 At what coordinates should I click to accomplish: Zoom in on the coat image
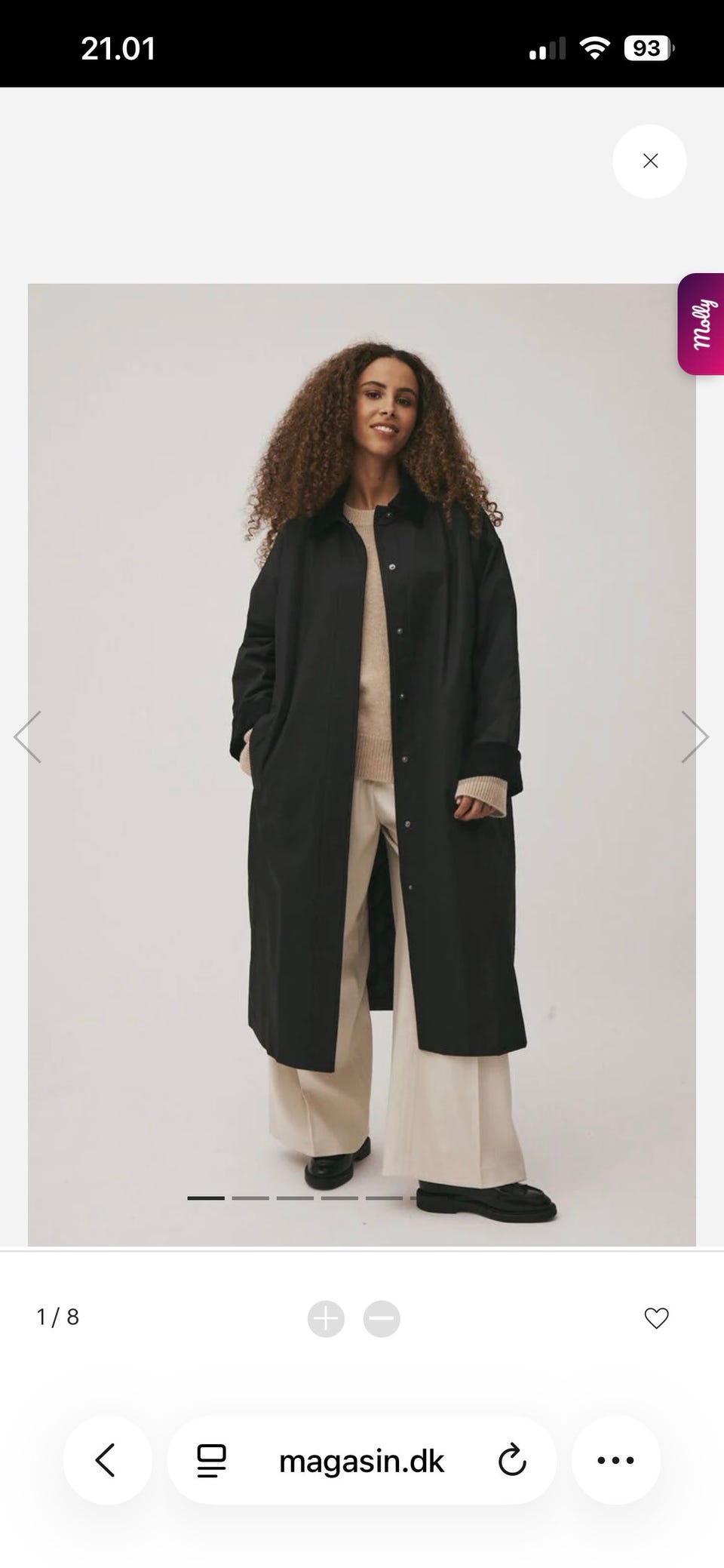(x=326, y=1319)
